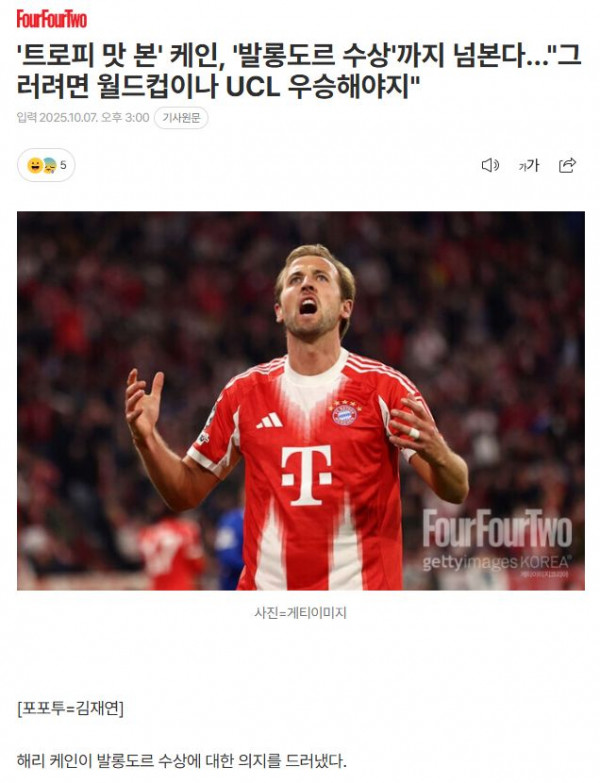Image resolution: width=600 pixels, height=783 pixels.
Task: Listen to the article with the speaker icon
Action: tap(490, 165)
